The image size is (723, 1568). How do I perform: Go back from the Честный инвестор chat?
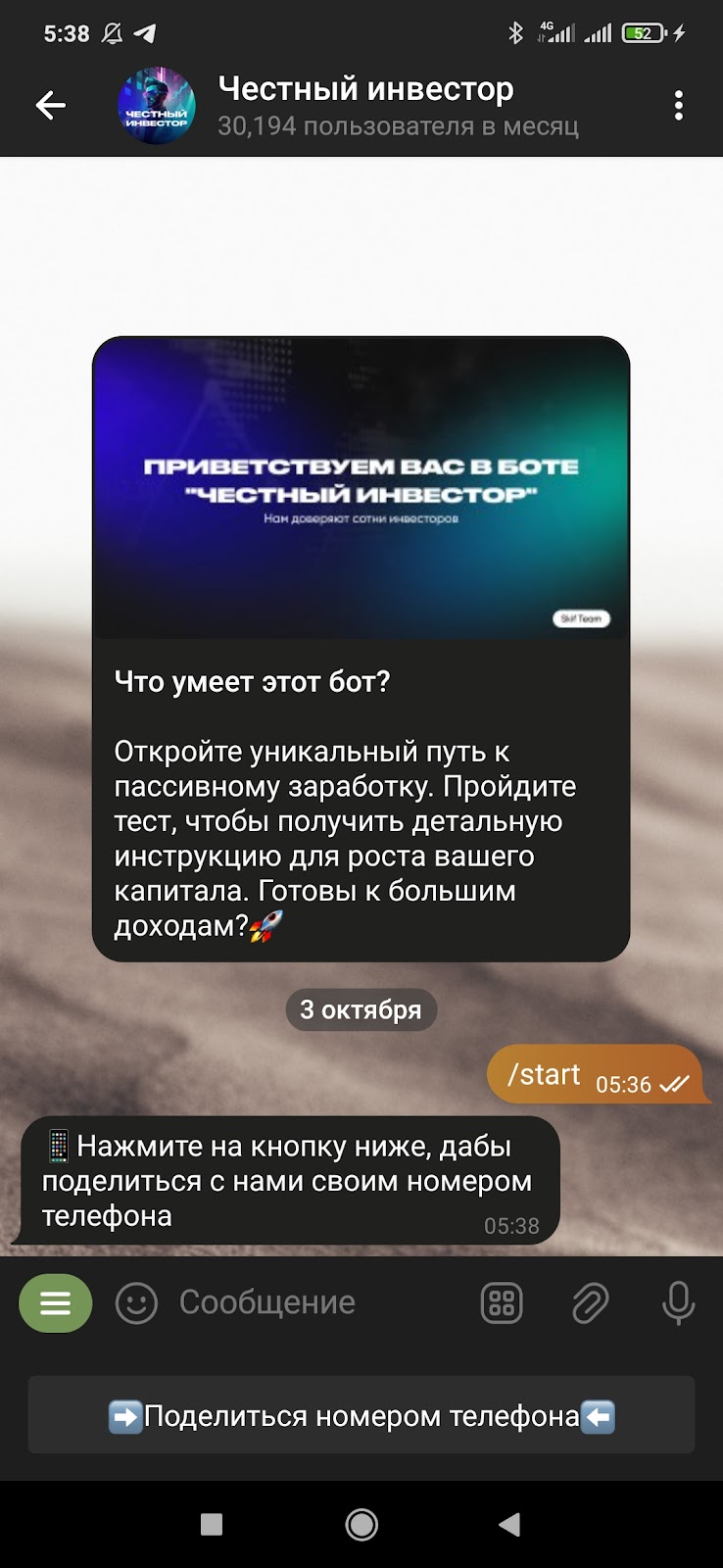point(51,106)
